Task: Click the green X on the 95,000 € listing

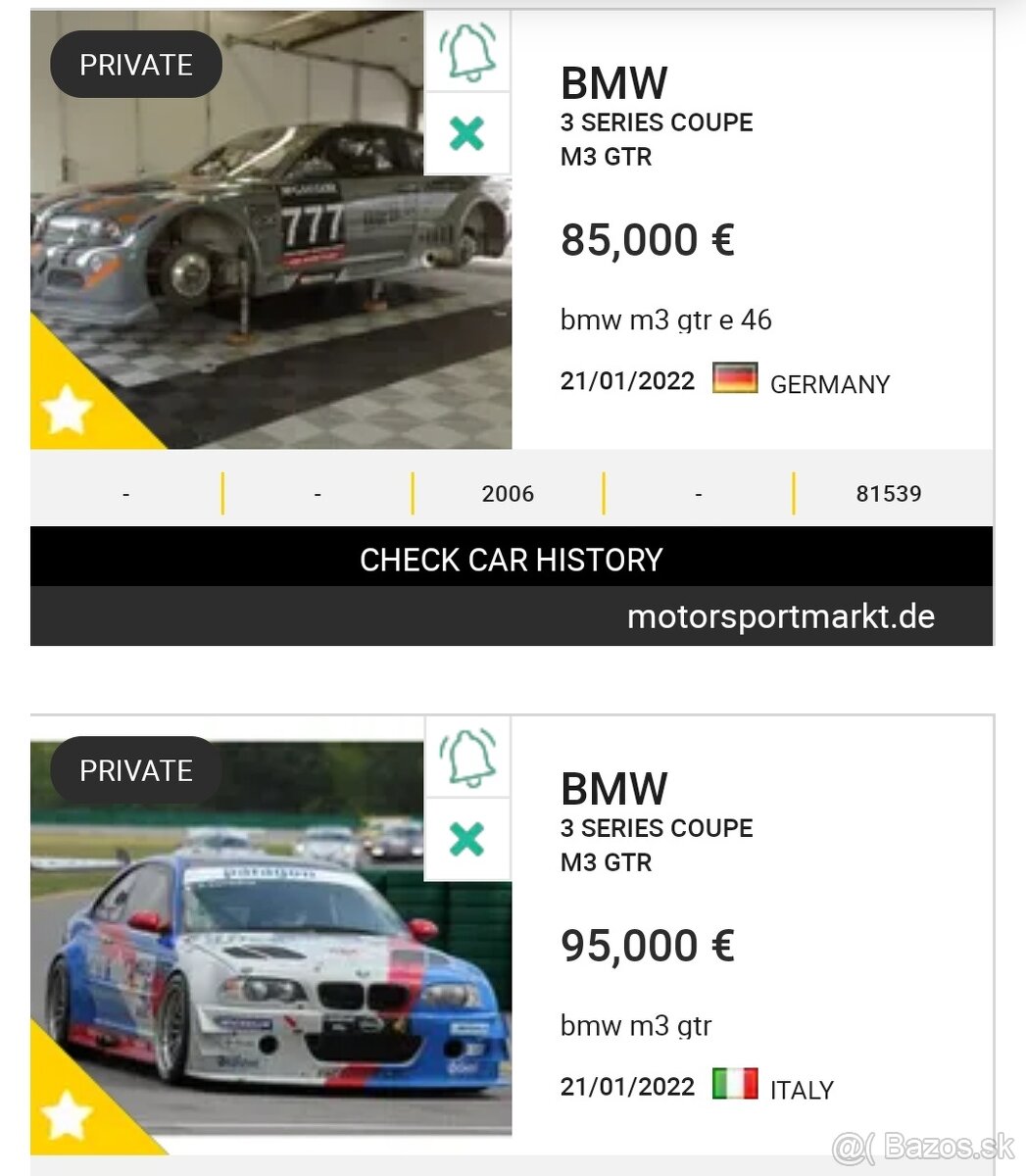Action: [x=468, y=839]
